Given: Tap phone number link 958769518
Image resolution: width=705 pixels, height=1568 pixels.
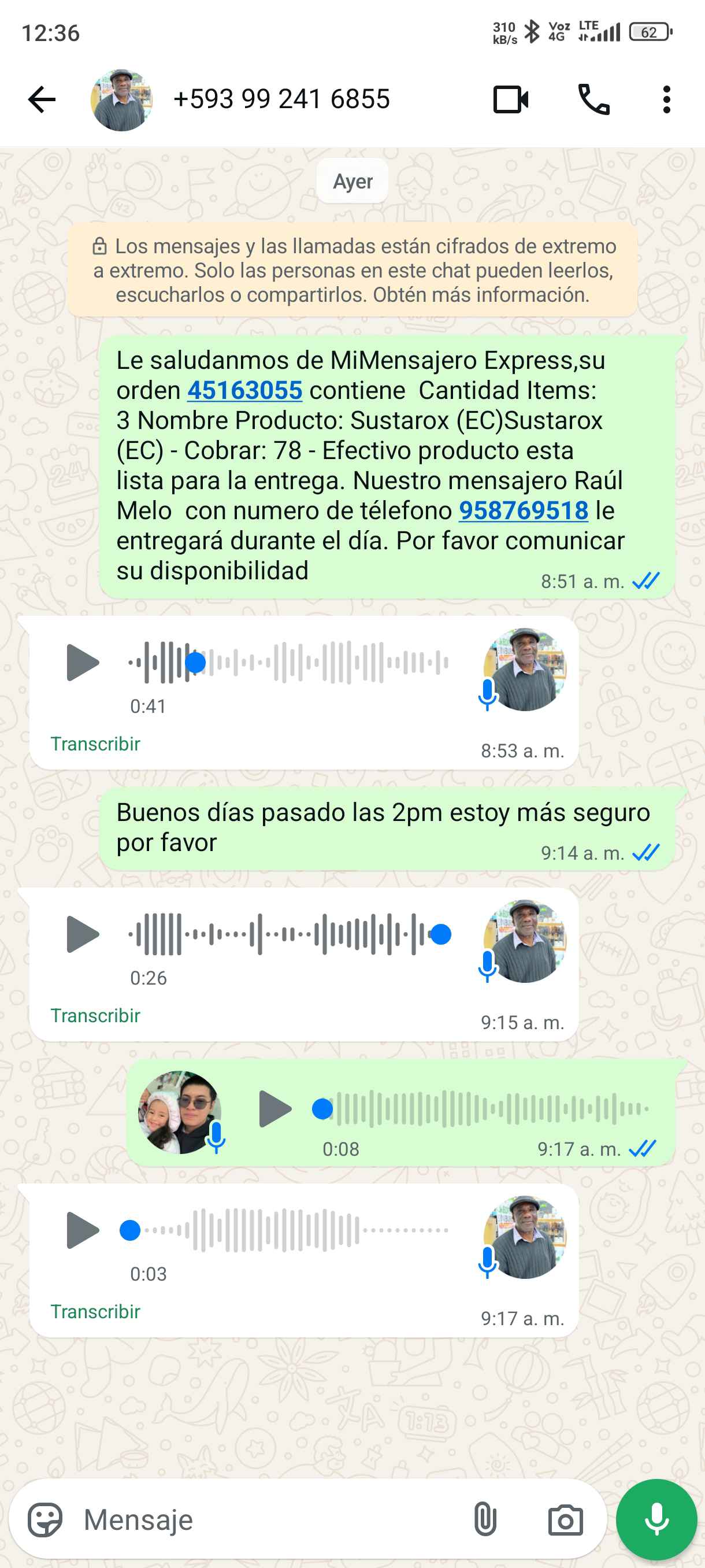Looking at the screenshot, I should point(523,511).
